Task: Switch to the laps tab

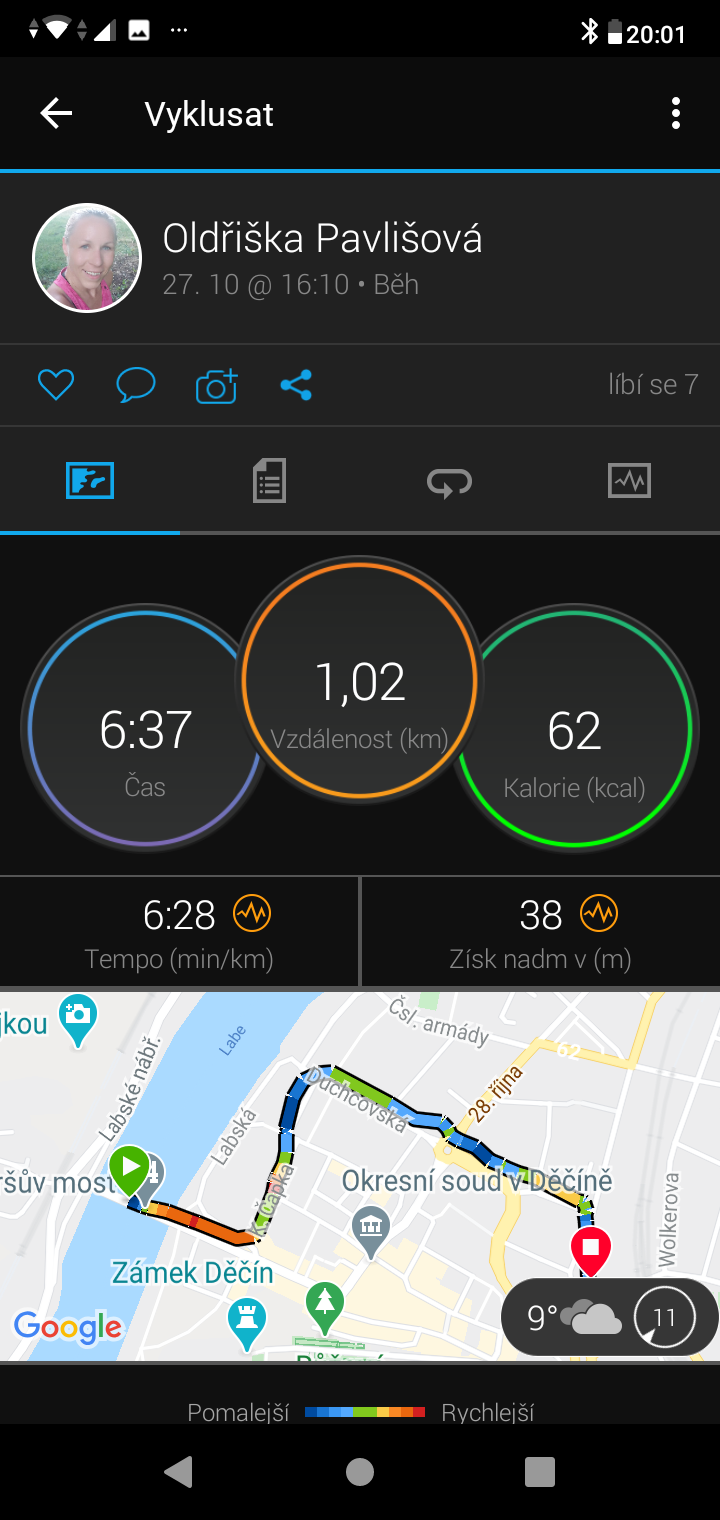Action: tap(449, 482)
